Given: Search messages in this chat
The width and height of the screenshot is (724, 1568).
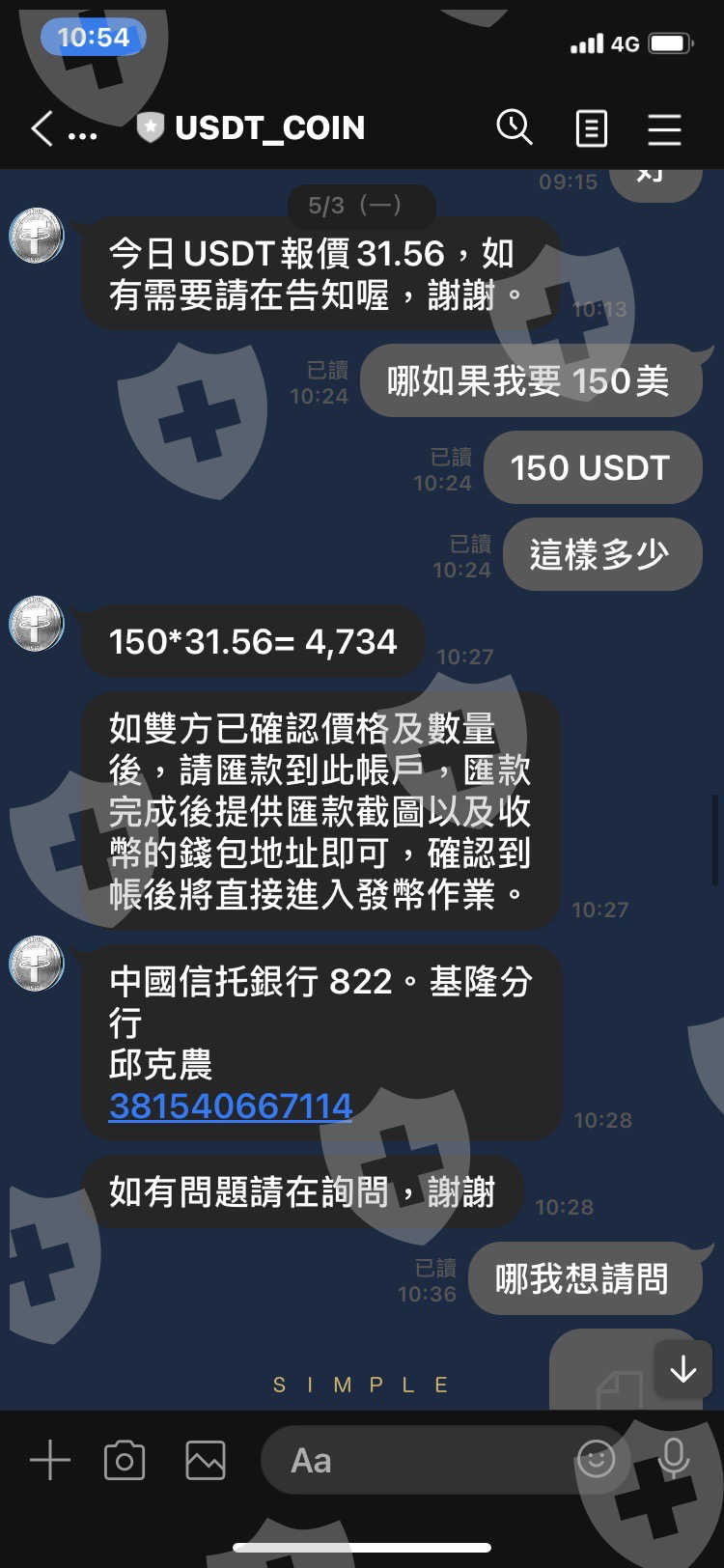Looking at the screenshot, I should [515, 127].
